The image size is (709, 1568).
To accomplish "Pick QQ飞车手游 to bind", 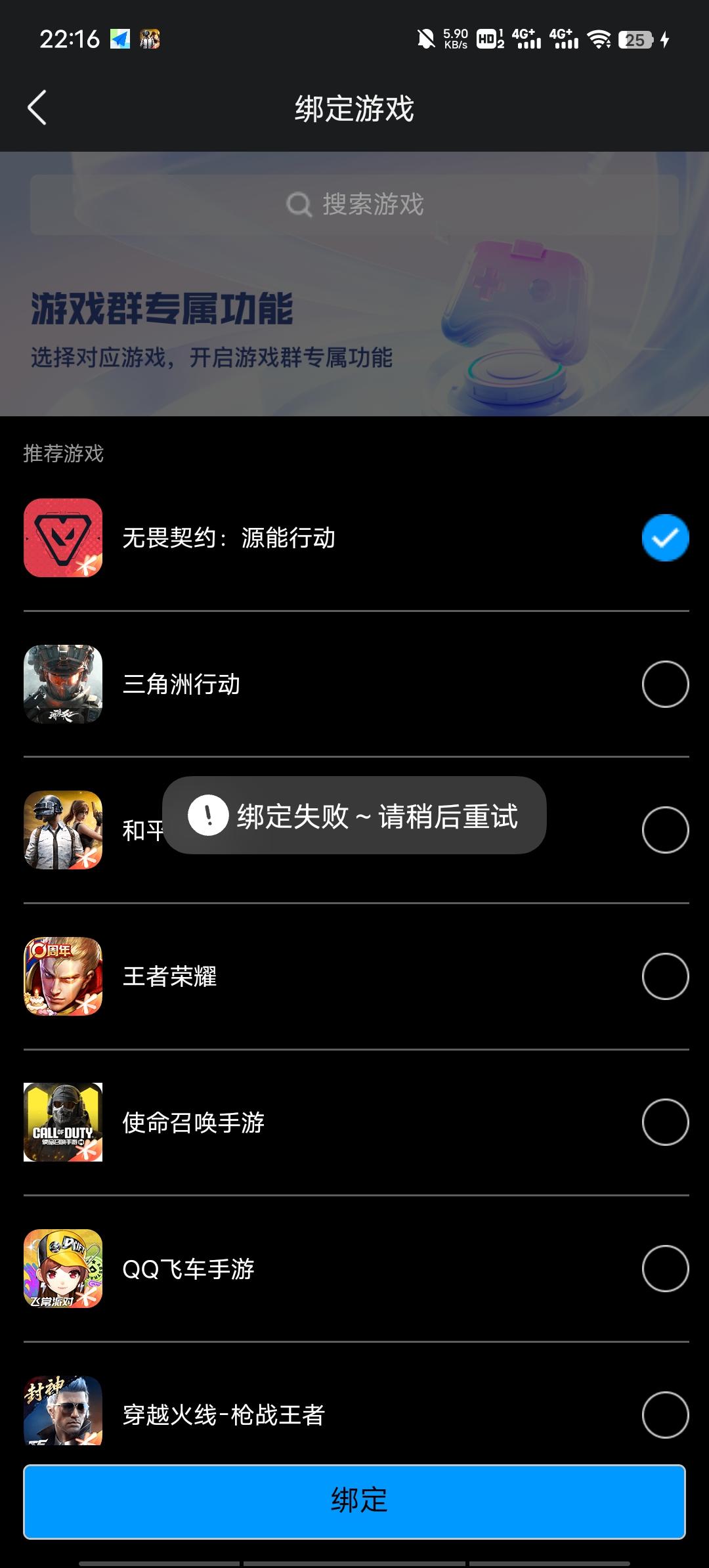I will pos(665,1269).
